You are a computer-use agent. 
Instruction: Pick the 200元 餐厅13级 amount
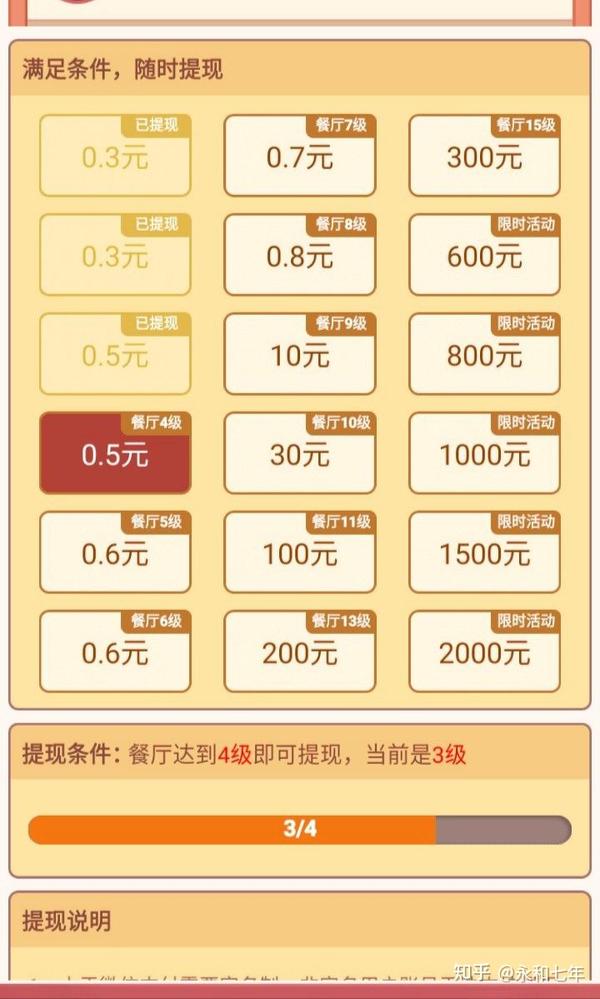click(x=300, y=652)
